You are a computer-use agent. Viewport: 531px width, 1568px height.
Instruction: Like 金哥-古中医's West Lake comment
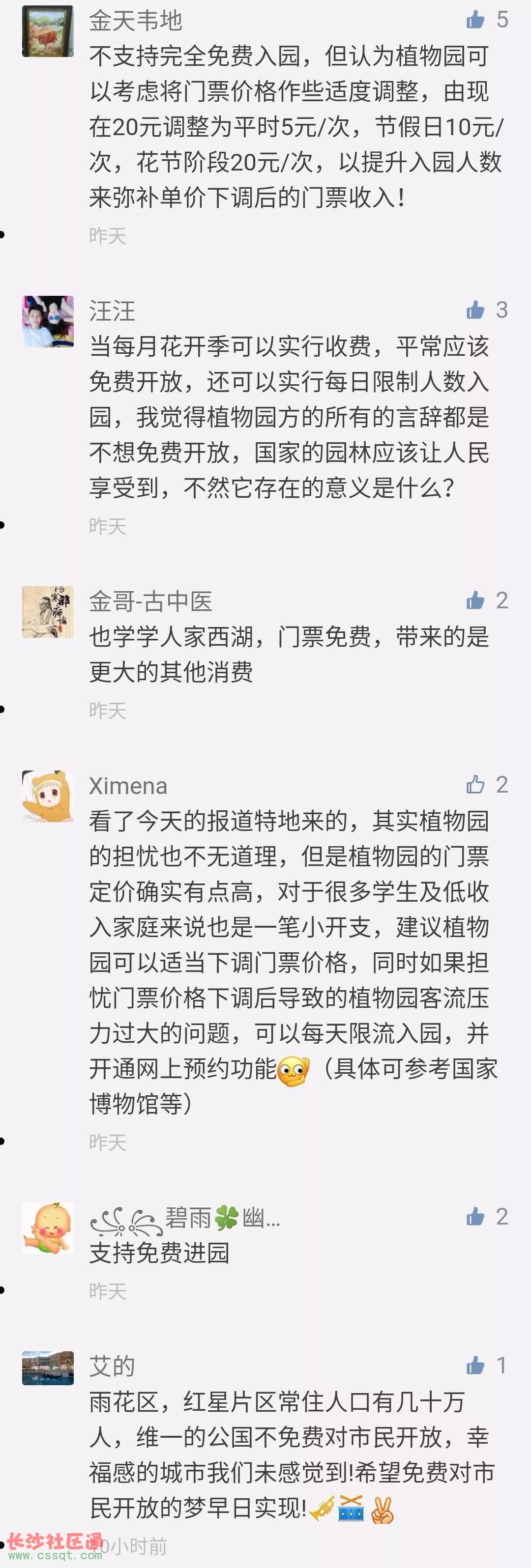click(475, 601)
